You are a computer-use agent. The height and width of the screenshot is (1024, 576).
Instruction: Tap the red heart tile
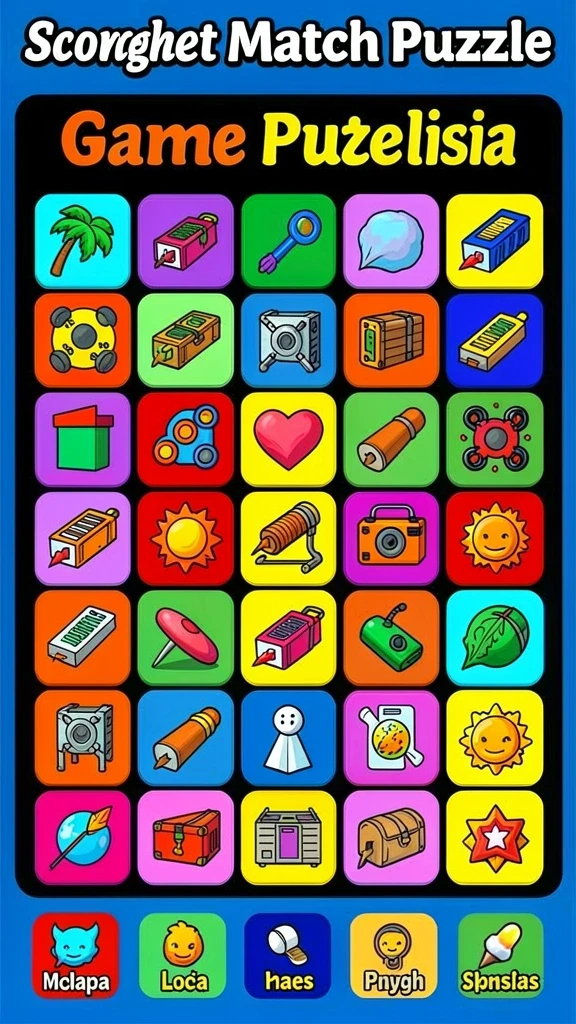[x=288, y=439]
